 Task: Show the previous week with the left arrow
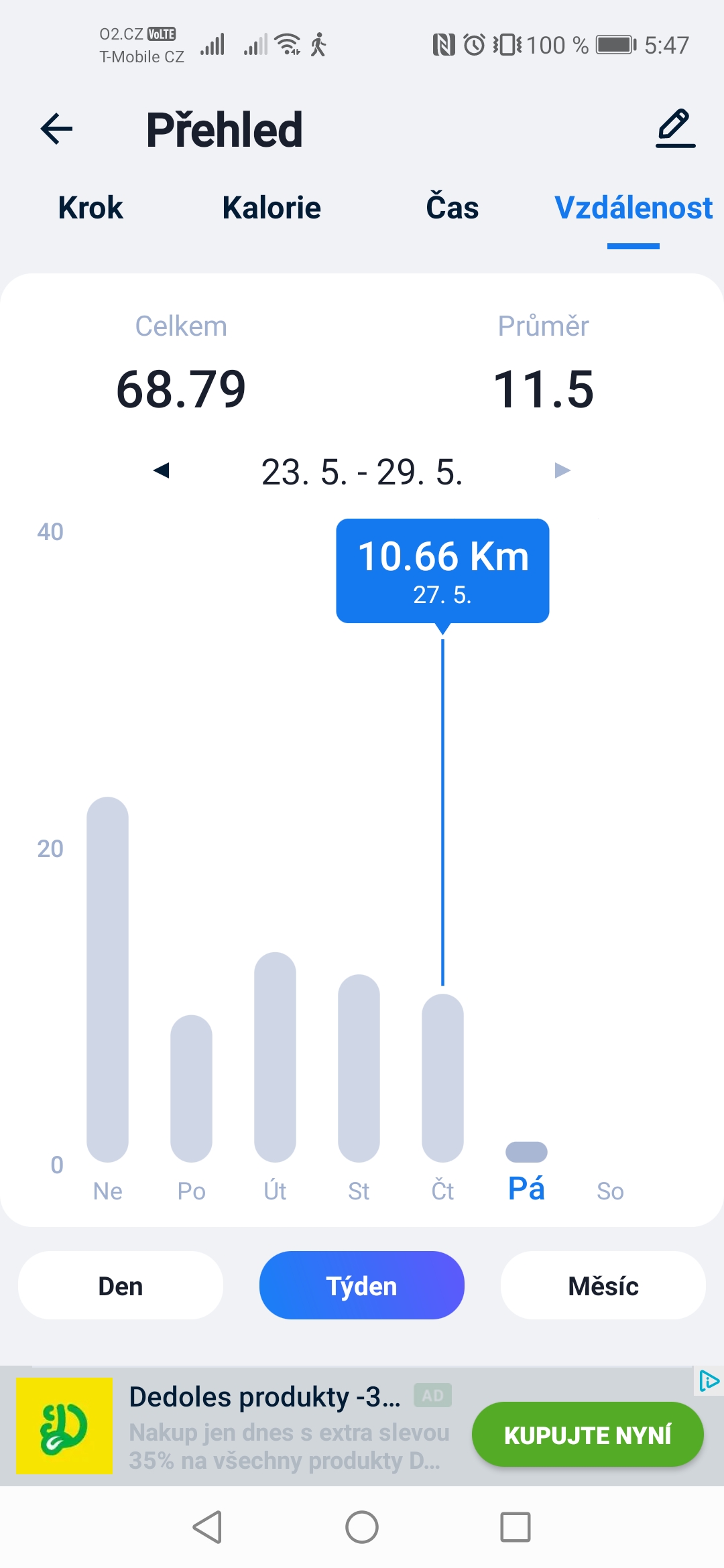161,470
